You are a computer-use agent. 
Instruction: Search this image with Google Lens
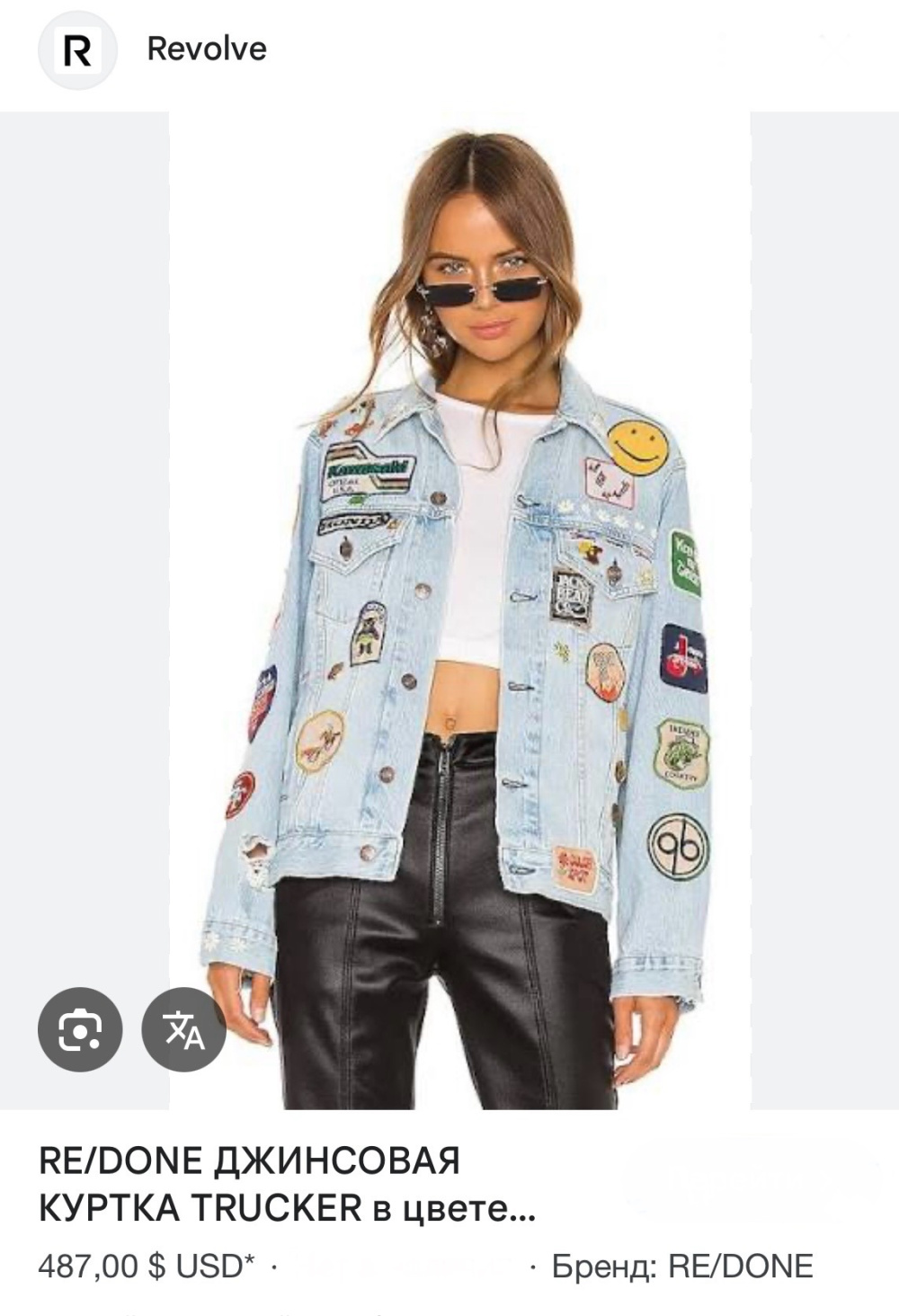click(80, 1030)
